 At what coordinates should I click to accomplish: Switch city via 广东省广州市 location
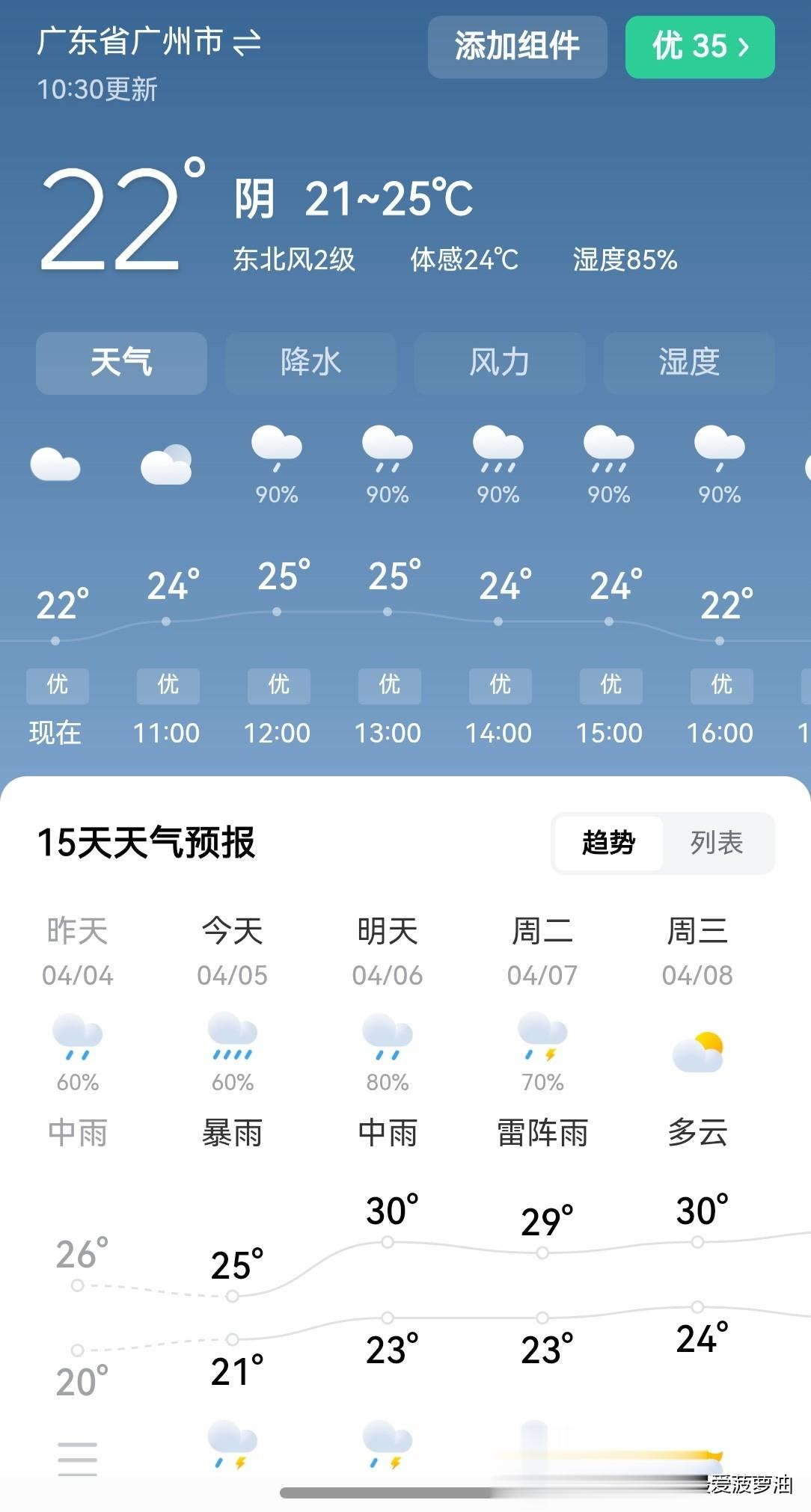coord(149,42)
